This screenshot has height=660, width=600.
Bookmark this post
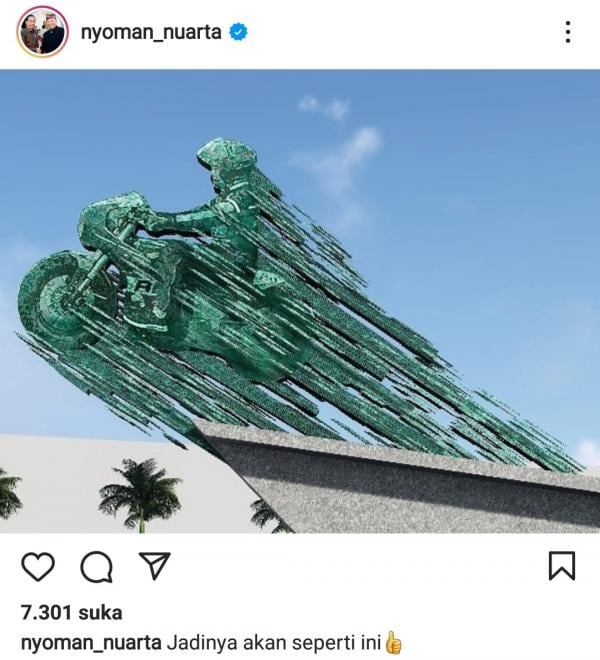(x=562, y=566)
